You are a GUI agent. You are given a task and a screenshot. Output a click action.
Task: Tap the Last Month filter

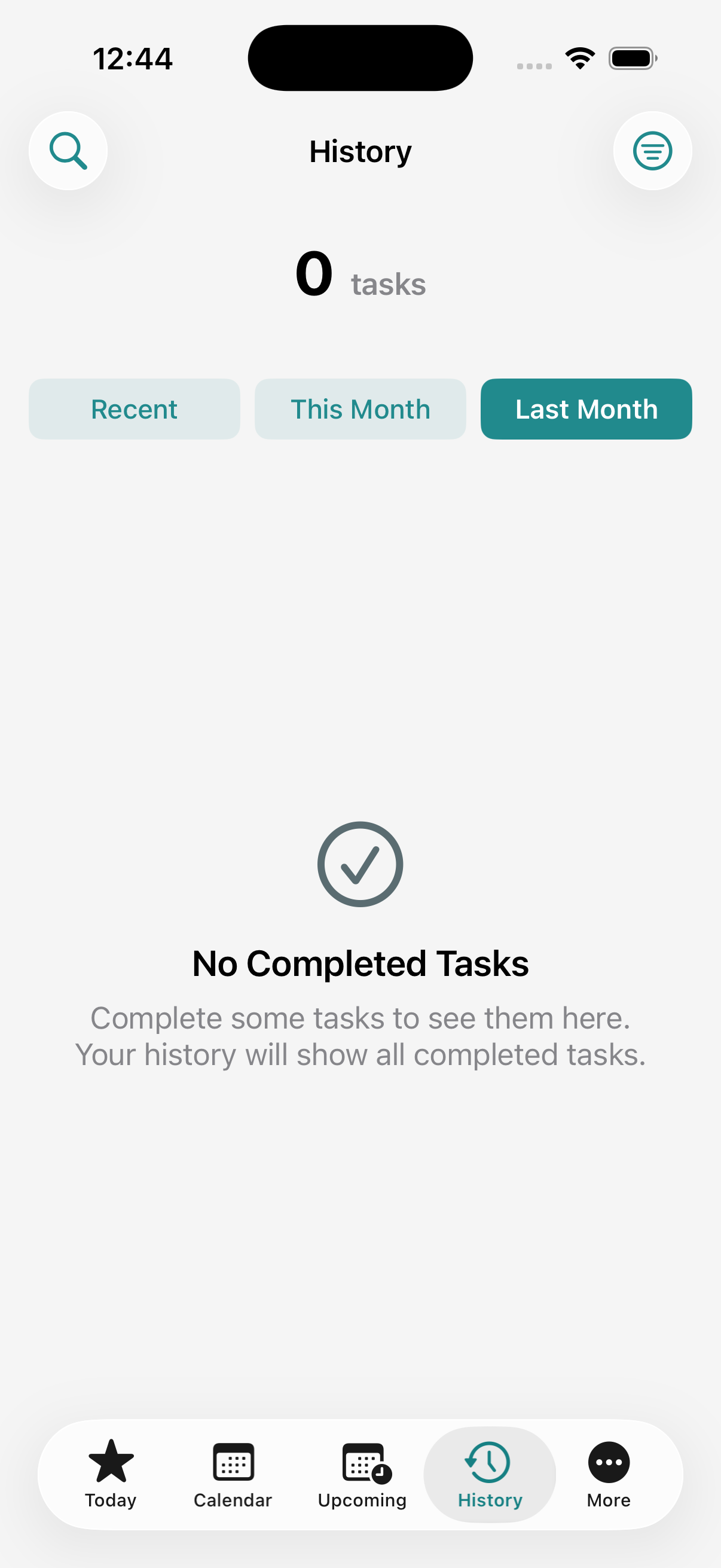click(x=586, y=409)
